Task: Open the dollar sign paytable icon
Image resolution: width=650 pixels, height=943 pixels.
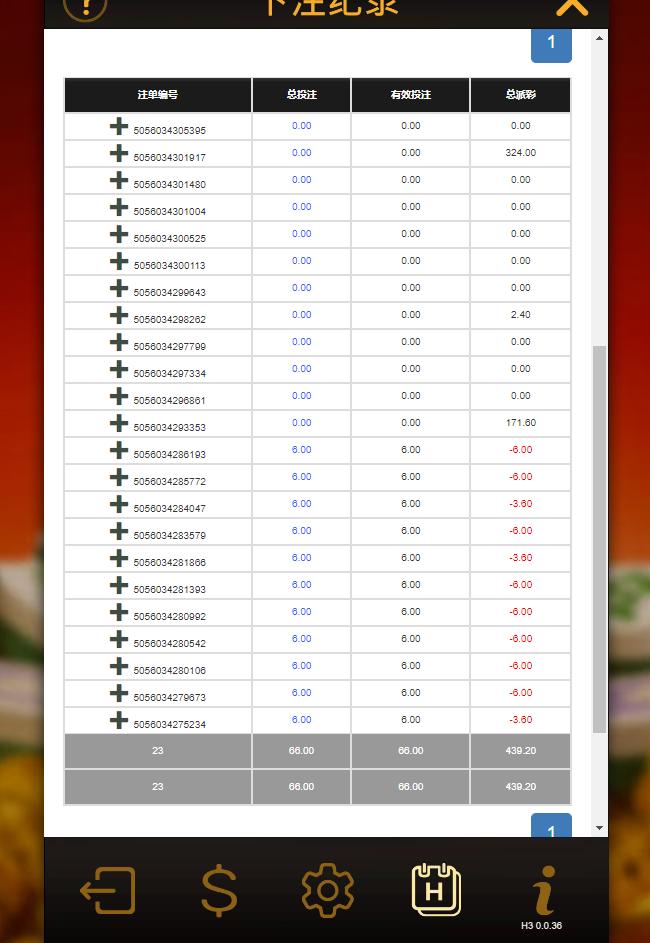Action: (218, 889)
